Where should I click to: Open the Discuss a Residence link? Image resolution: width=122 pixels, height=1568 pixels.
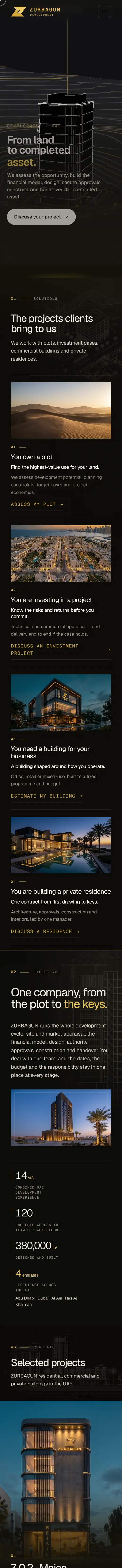point(45,931)
